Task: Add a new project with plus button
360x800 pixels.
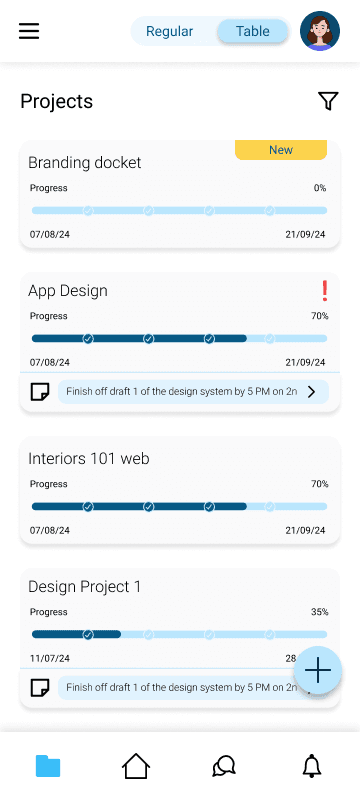Action: pos(318,670)
